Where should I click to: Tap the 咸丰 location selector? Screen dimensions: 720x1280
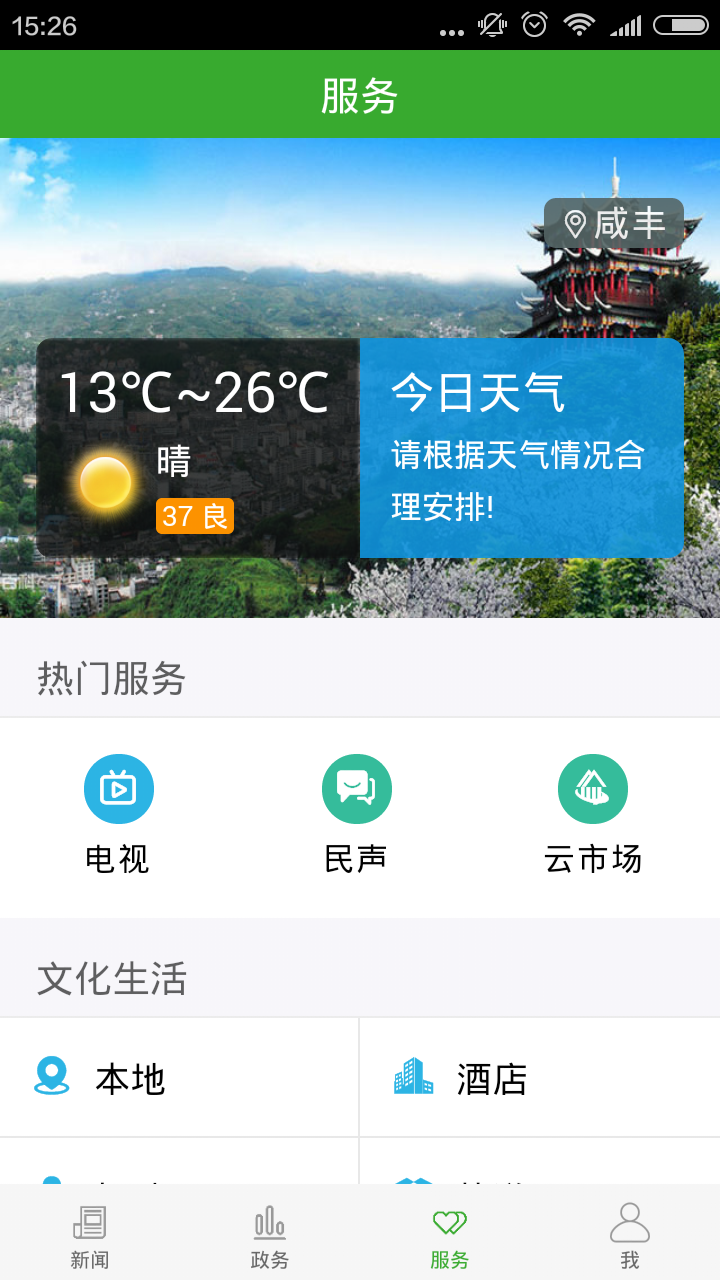pos(616,223)
